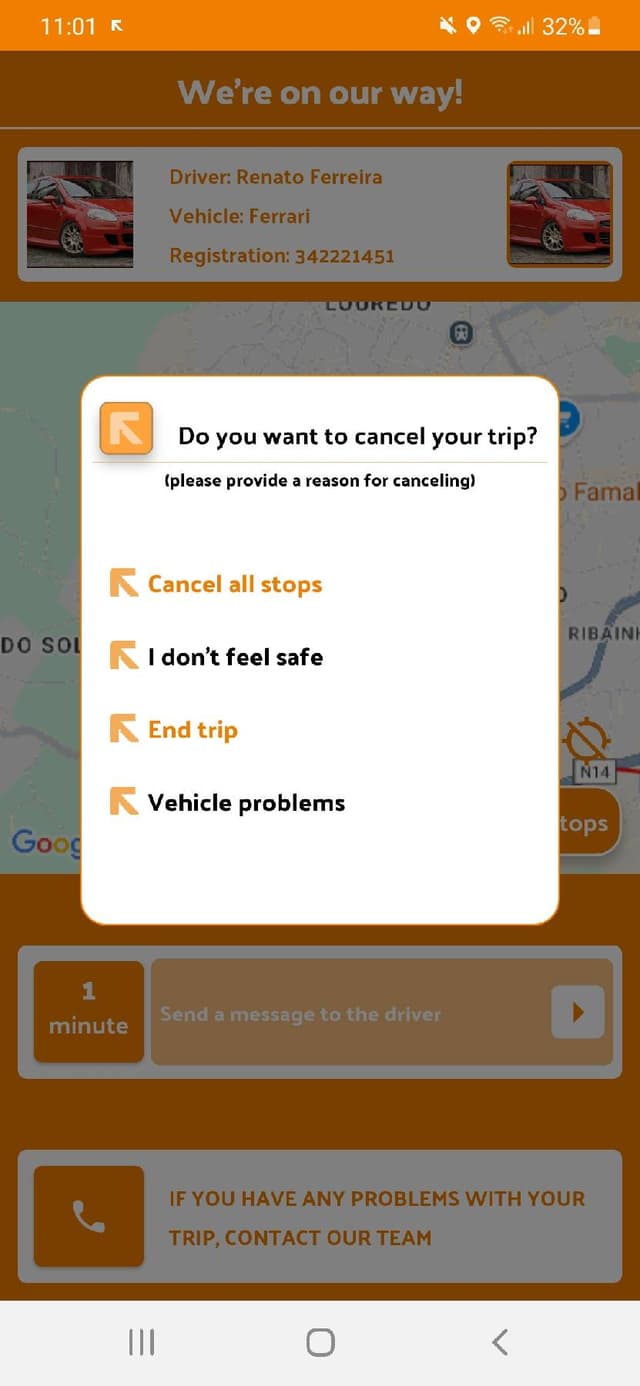Open recent apps from the navigation bar

point(141,1342)
